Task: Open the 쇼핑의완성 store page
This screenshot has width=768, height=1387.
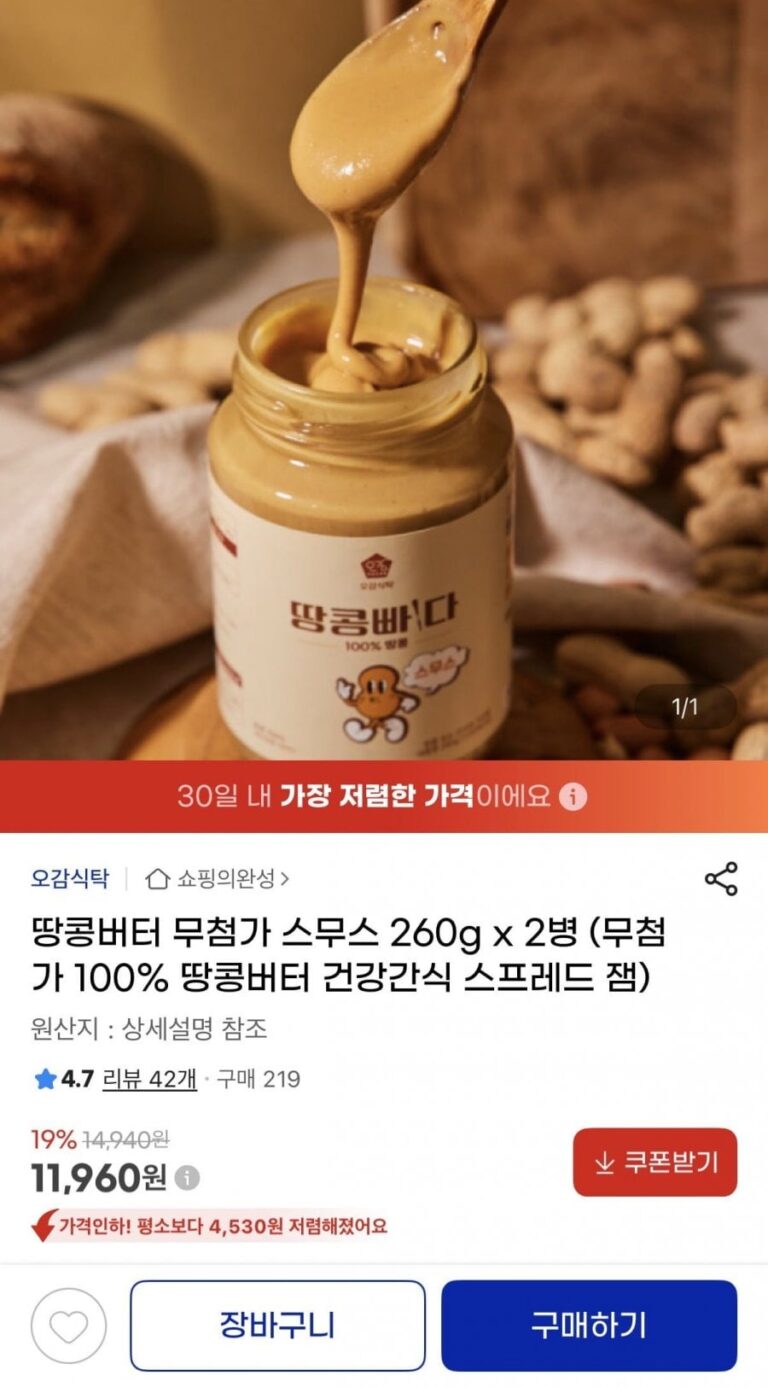Action: (x=218, y=878)
